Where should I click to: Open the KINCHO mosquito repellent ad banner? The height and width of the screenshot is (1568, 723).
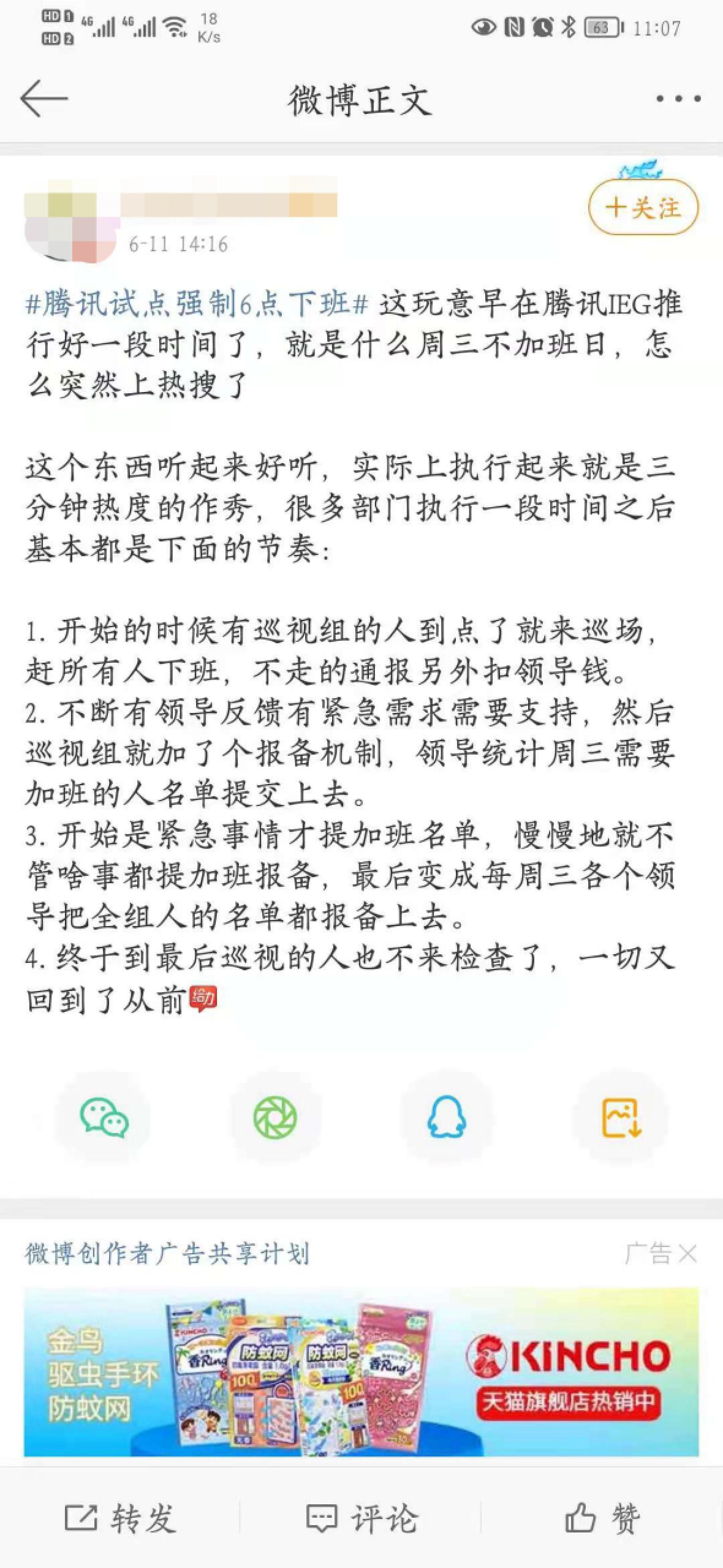[x=361, y=1371]
